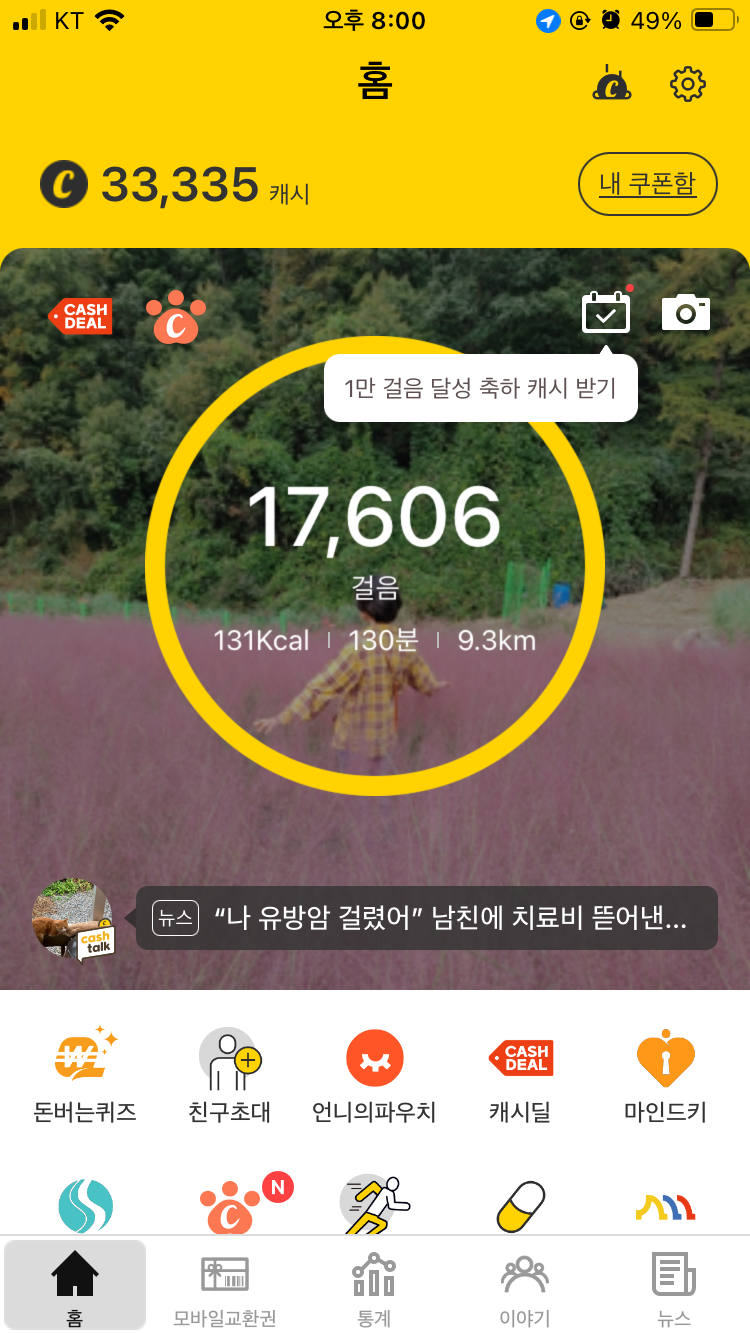Claim the 1만 걸음 달성 축하 캐시 받기 reward
The image size is (750, 1334).
(x=480, y=388)
